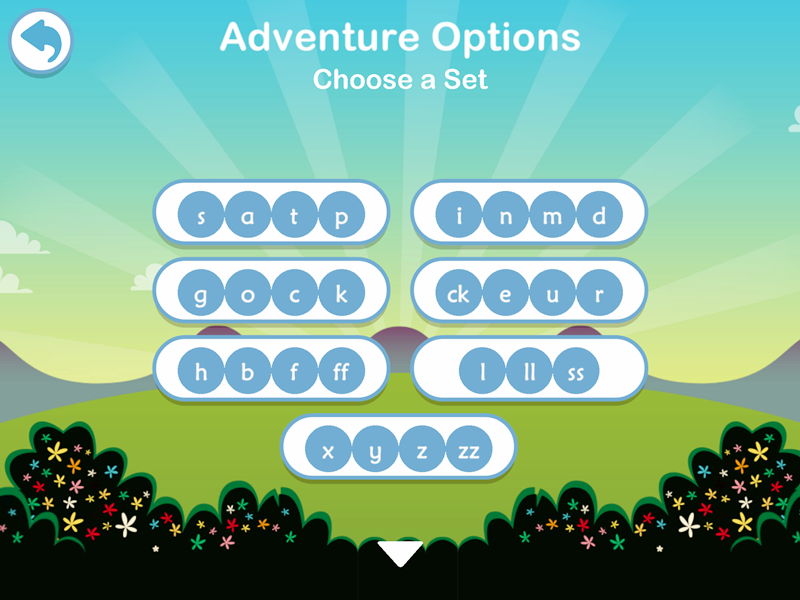
Task: Choose the s a t p set
Action: coord(270,214)
